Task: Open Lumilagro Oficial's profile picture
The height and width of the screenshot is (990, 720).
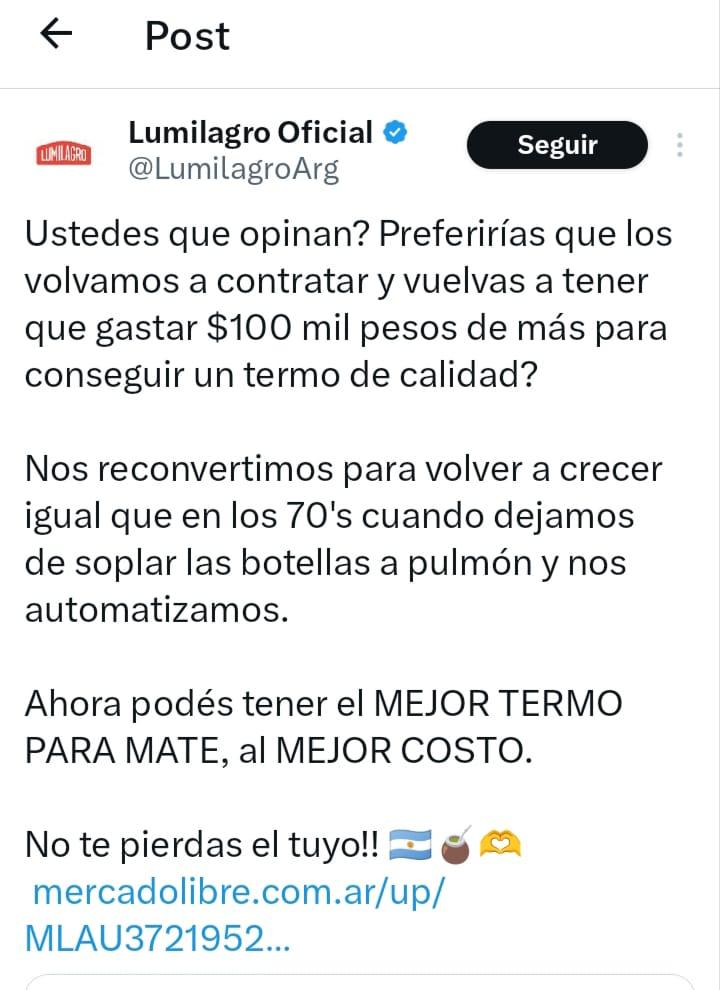Action: [63, 154]
